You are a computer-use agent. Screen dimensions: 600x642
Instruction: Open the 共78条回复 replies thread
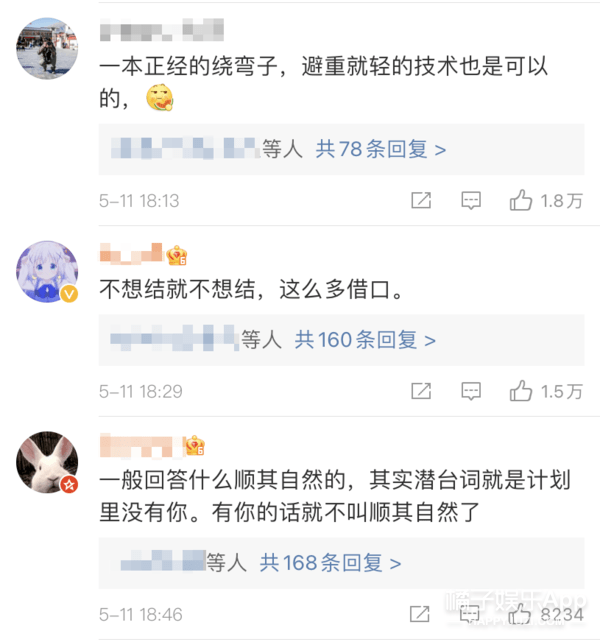pyautogui.click(x=381, y=149)
